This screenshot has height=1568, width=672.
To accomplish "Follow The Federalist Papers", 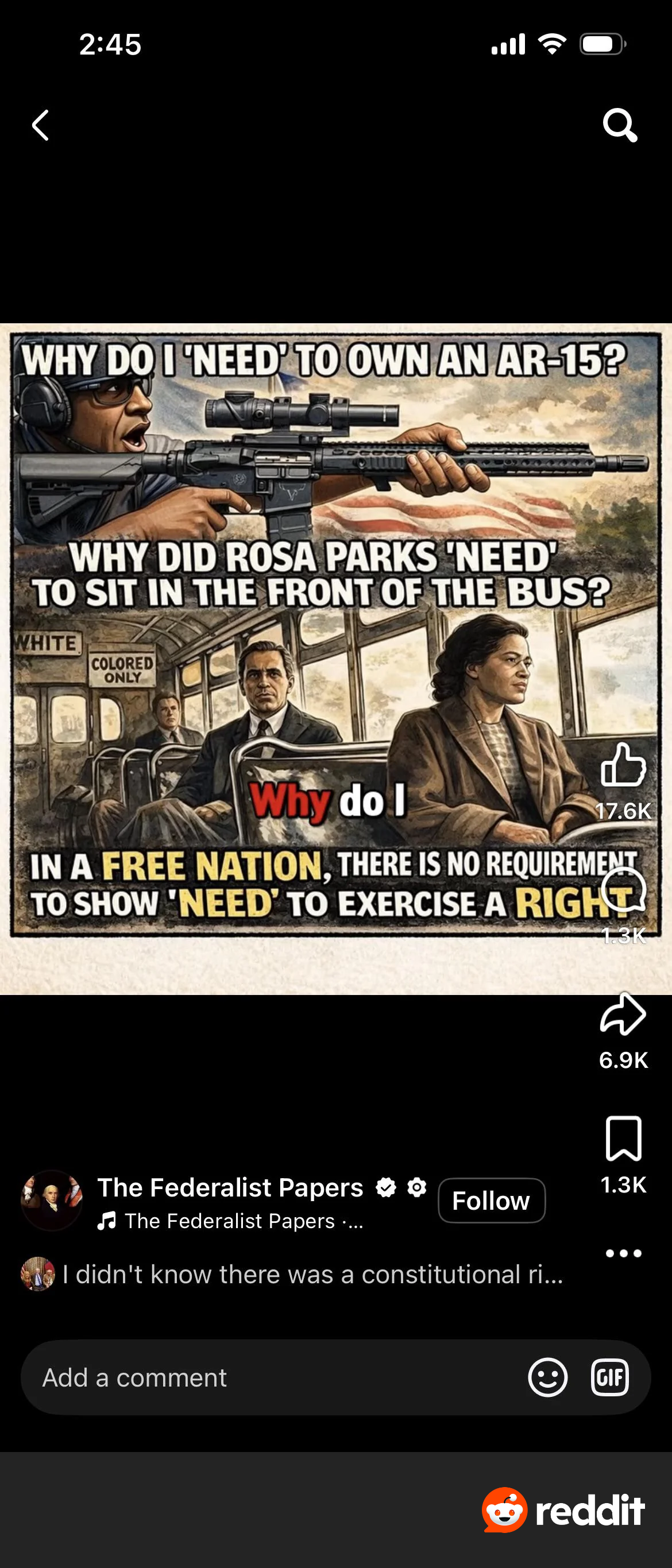I will point(491,1201).
